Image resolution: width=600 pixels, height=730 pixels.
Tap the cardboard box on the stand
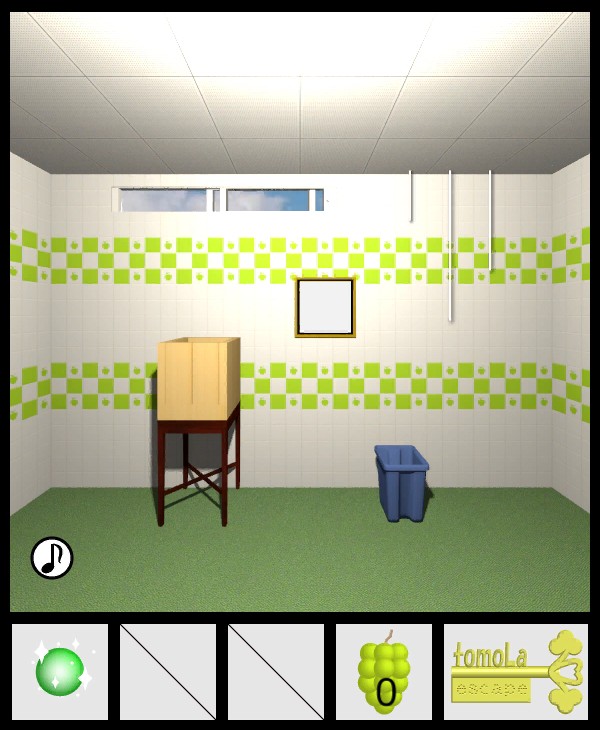point(198,378)
